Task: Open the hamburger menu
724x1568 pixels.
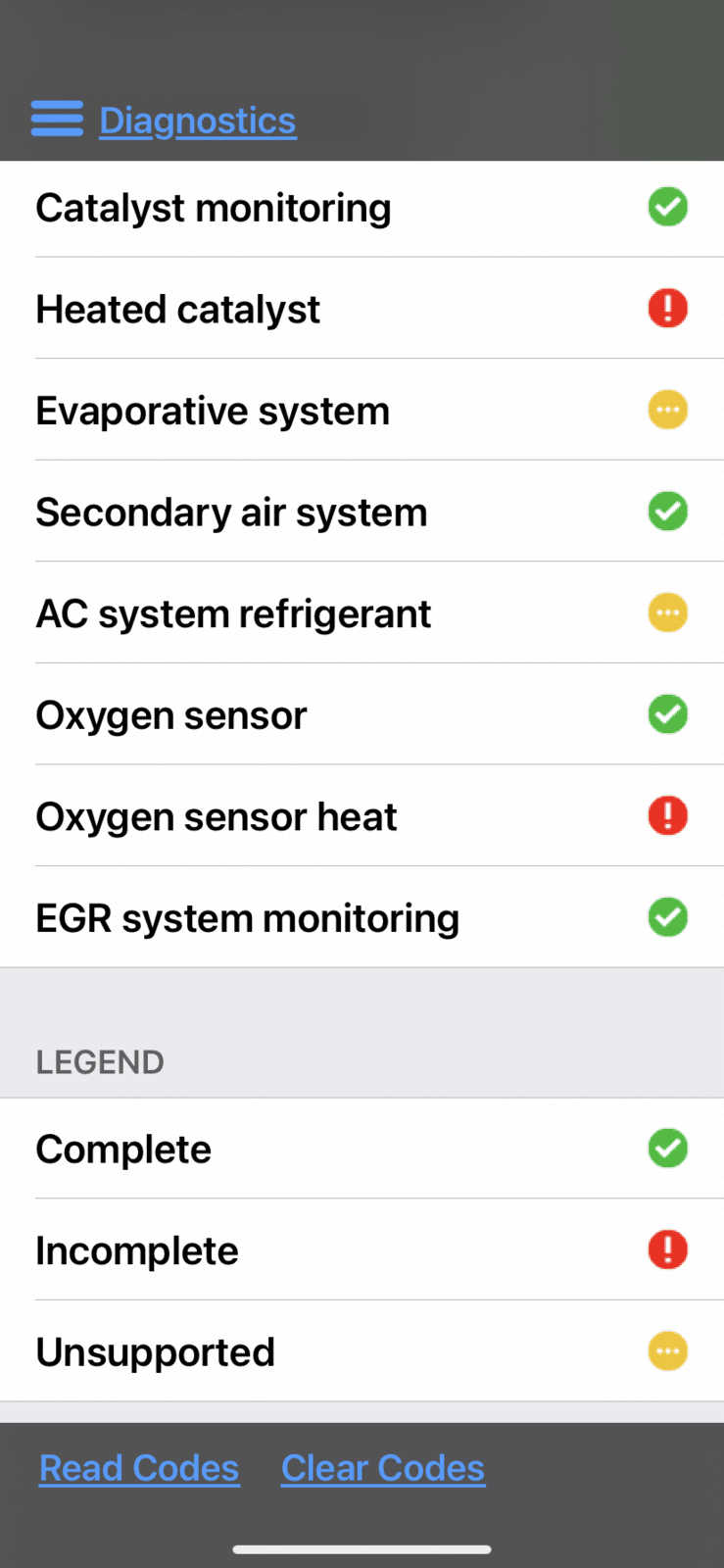Action: click(x=57, y=119)
